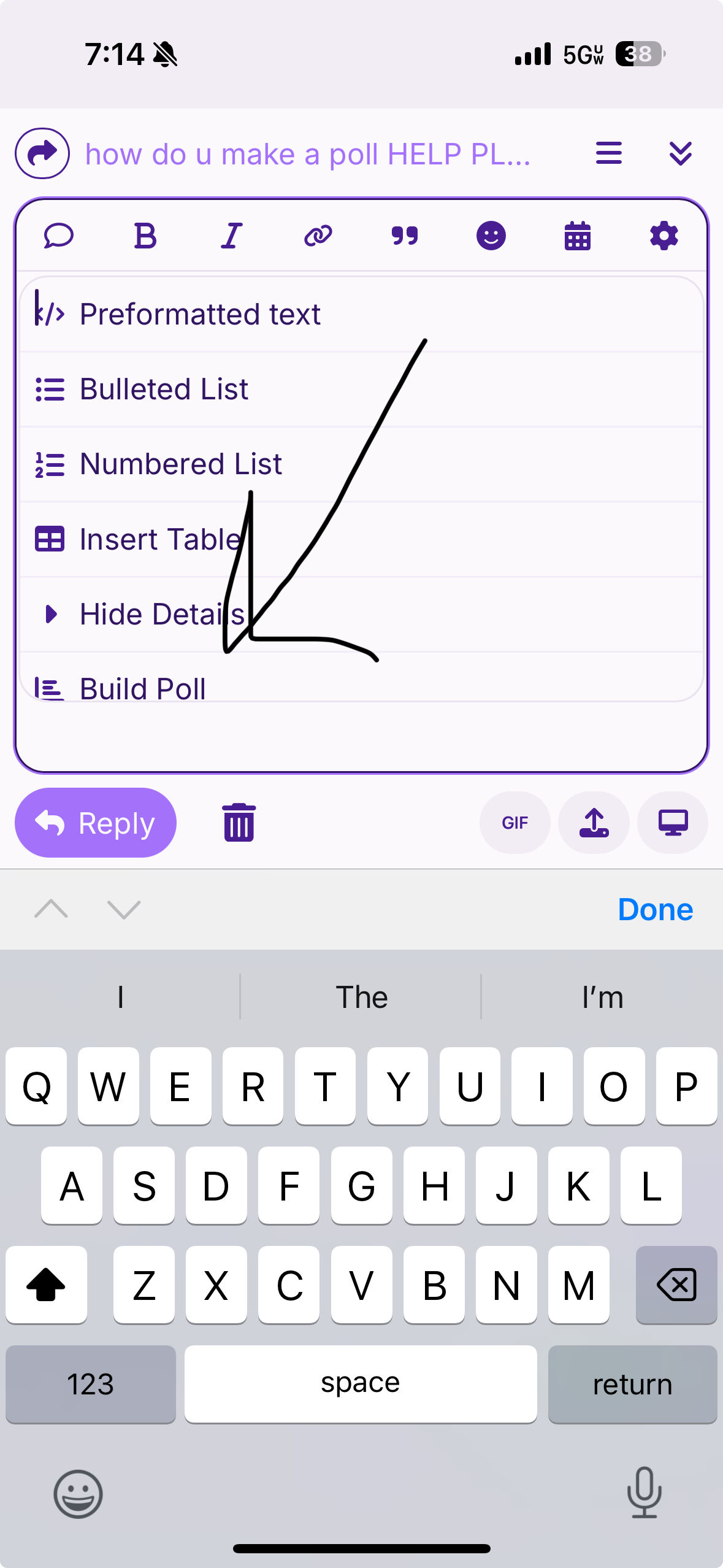Insert a hyperlink
Image resolution: width=723 pixels, height=1568 pixels.
click(318, 236)
